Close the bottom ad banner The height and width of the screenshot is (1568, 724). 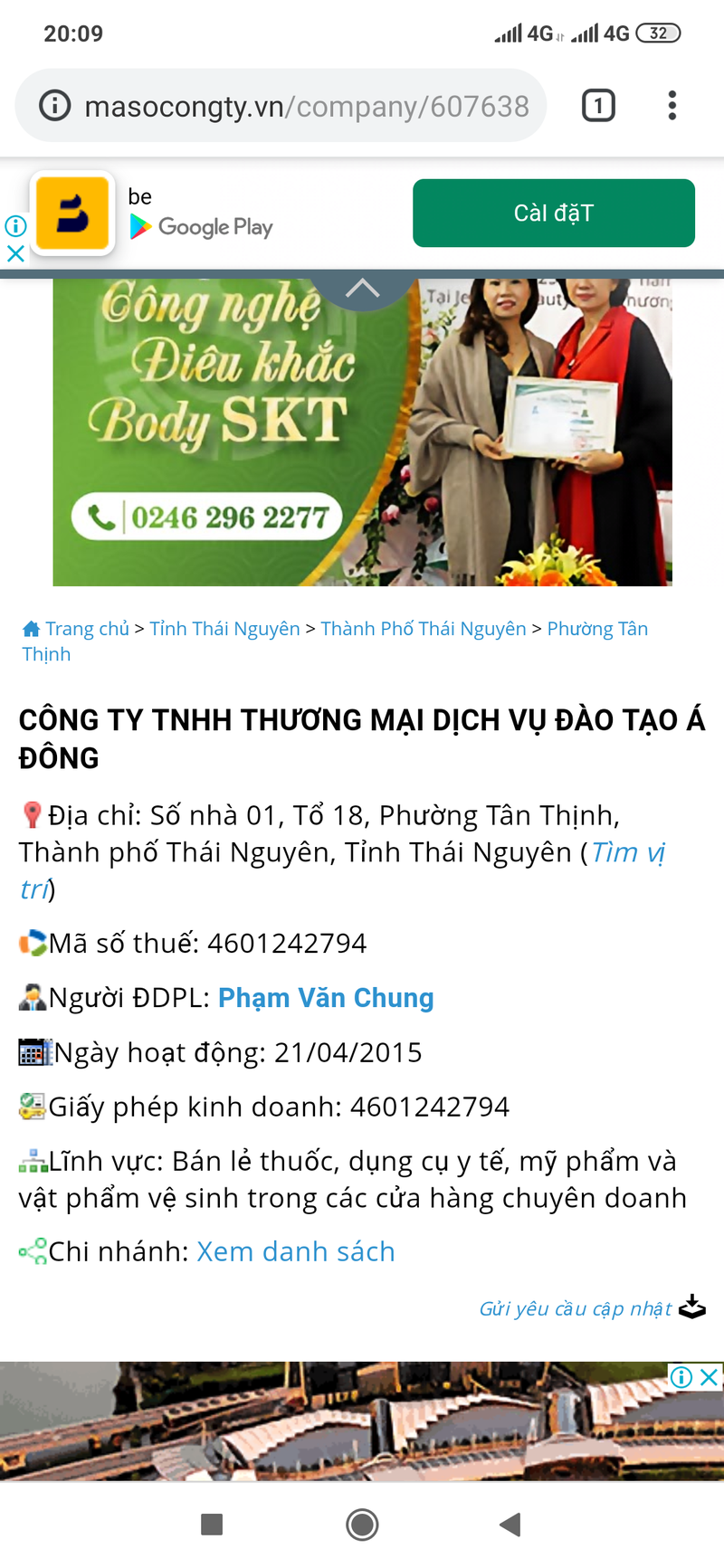coord(710,1377)
